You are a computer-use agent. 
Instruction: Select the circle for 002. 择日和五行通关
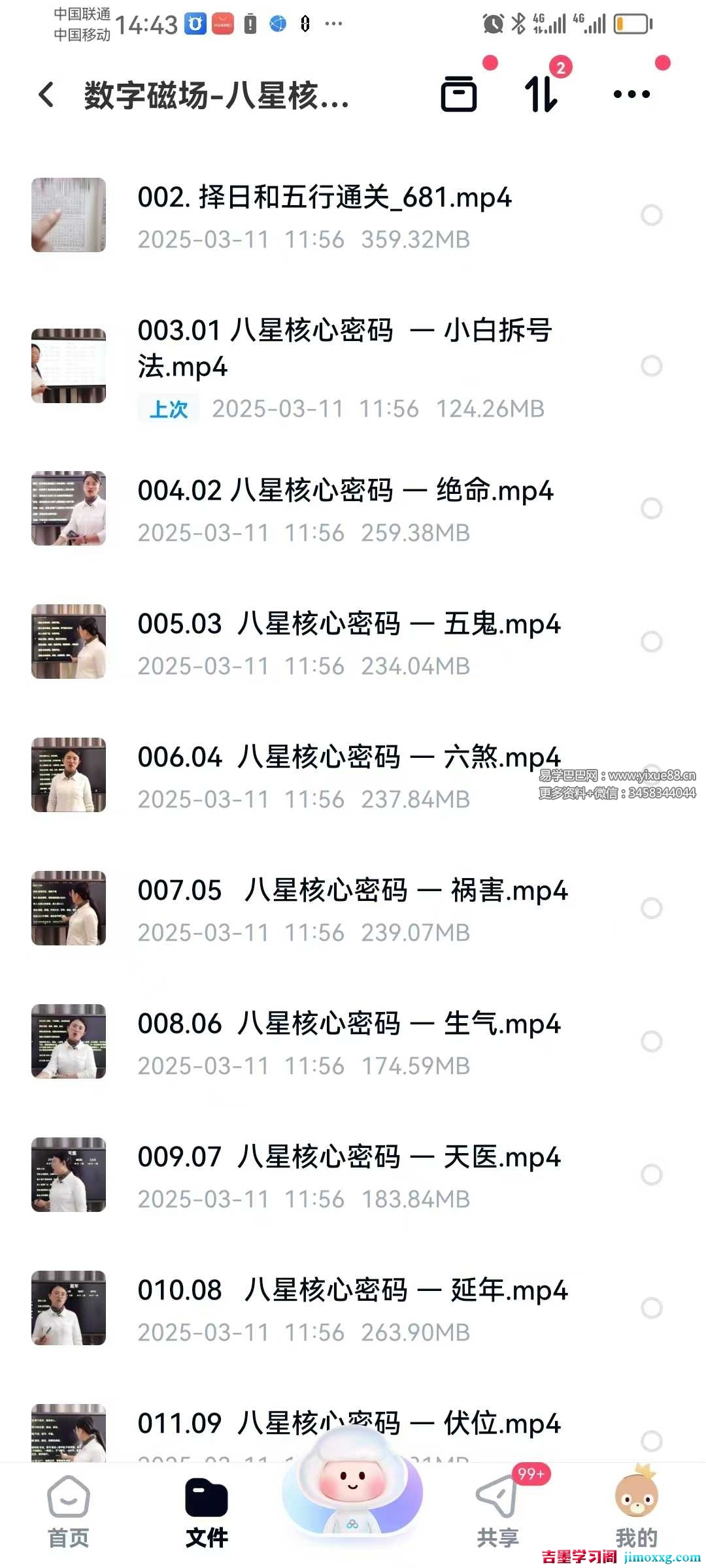pyautogui.click(x=651, y=215)
